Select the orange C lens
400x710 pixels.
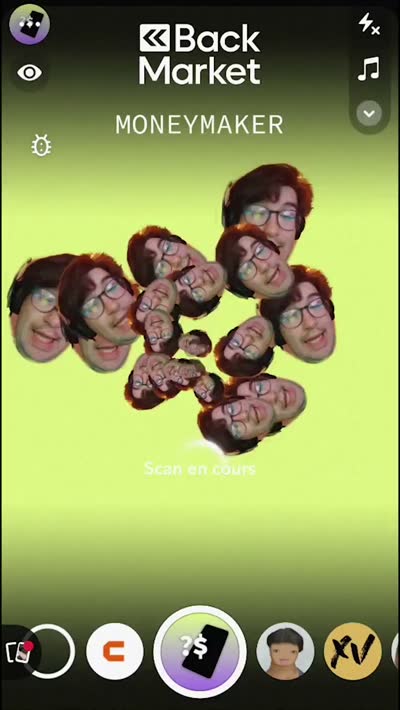click(115, 652)
